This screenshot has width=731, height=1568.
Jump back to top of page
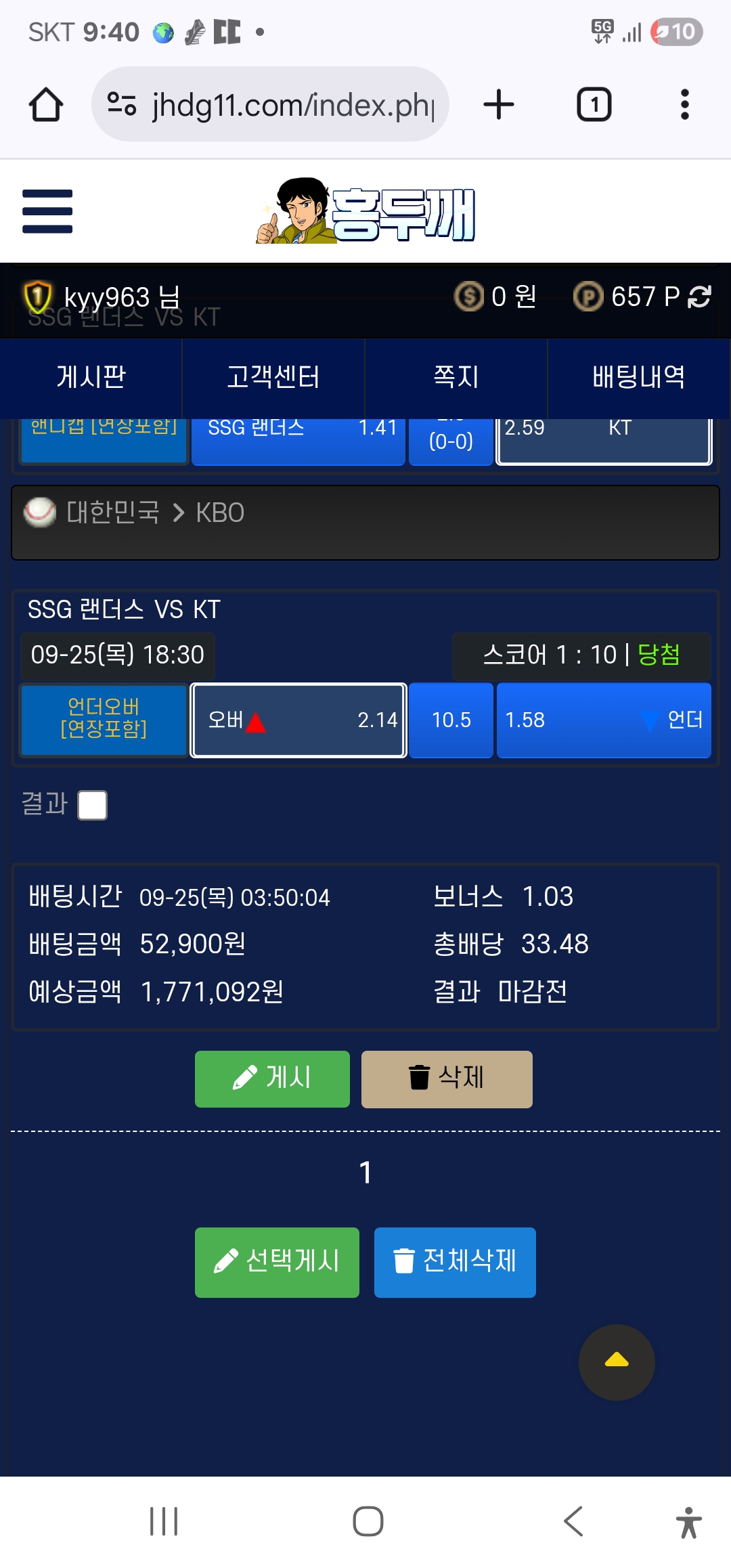point(617,1362)
